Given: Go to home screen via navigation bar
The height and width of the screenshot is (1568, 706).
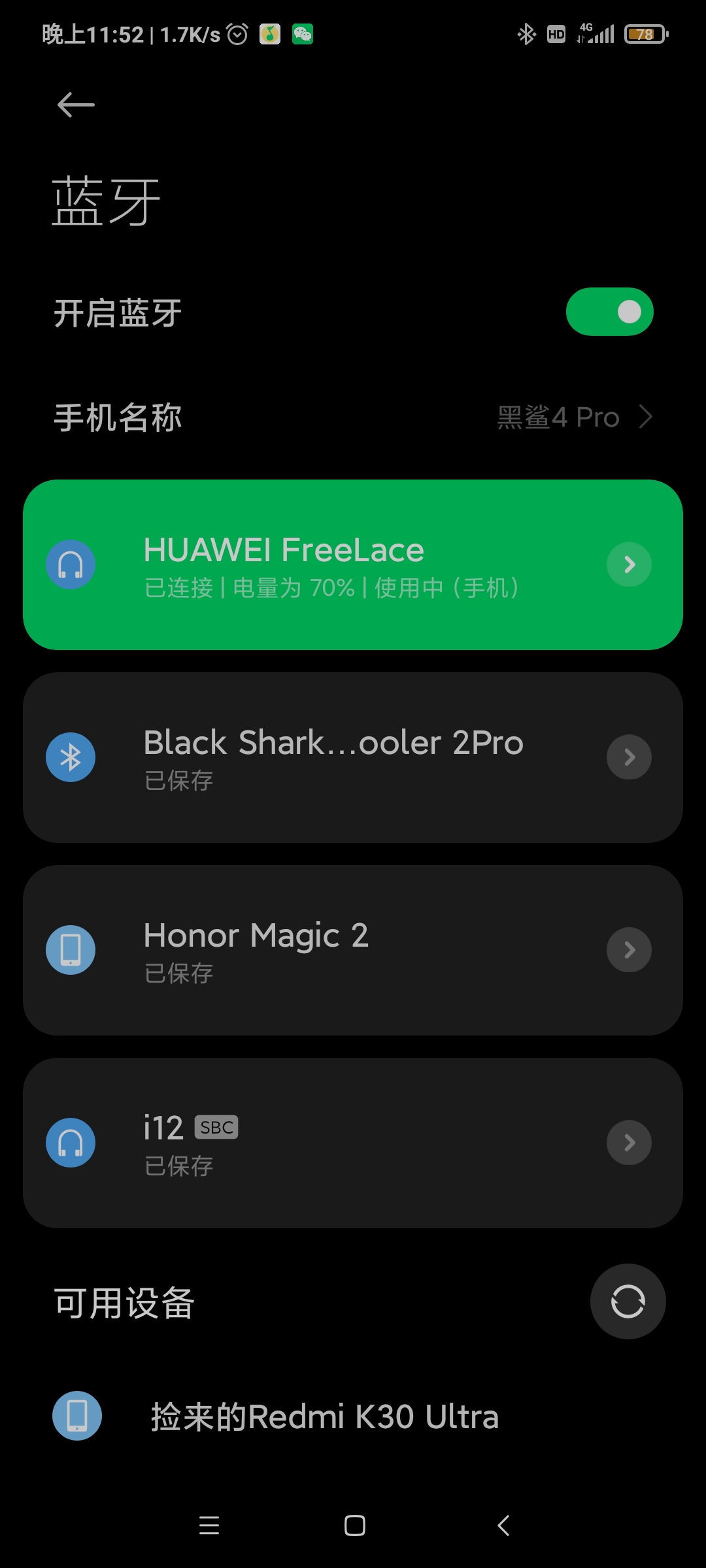Looking at the screenshot, I should coord(354,1526).
